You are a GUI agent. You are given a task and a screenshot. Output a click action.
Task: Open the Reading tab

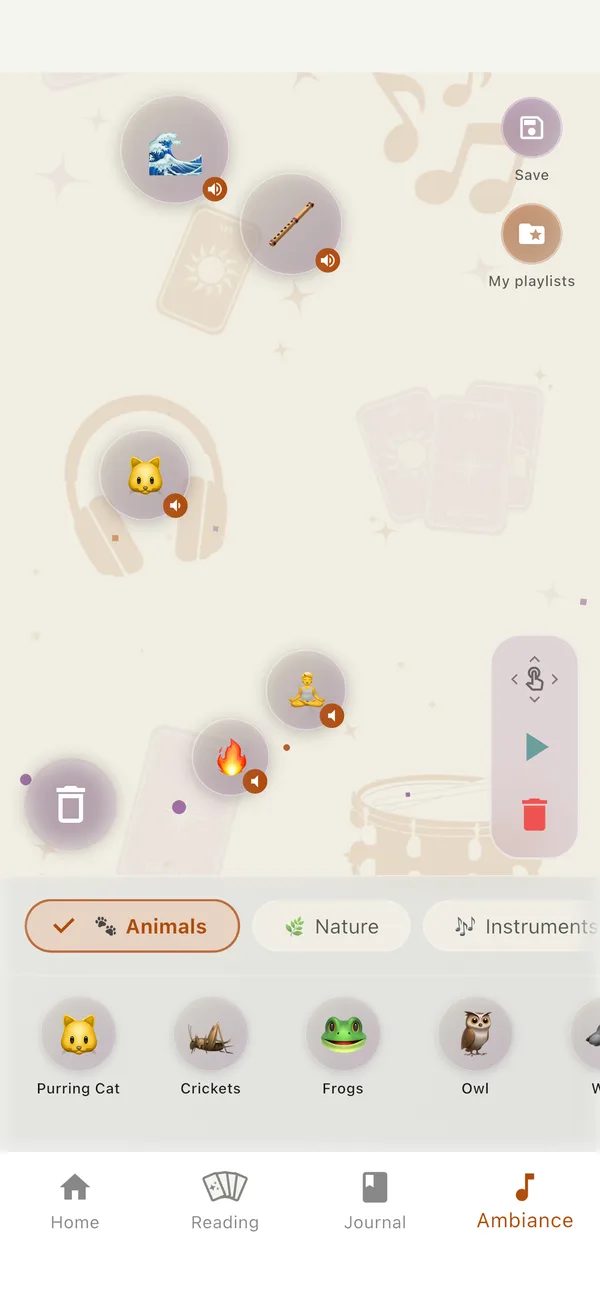click(x=225, y=1200)
